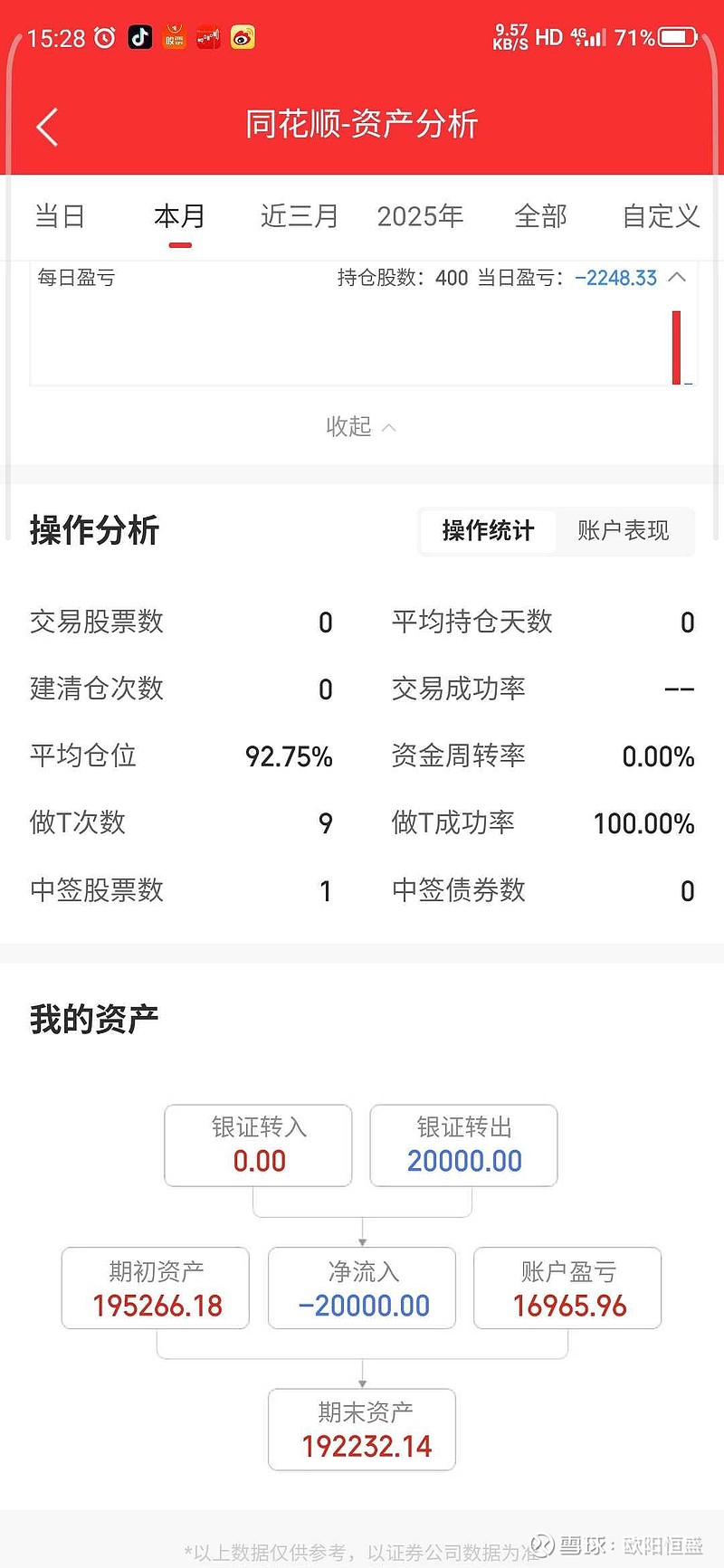
Task: Open the 股票 stock app status bar icon
Action: click(x=174, y=37)
